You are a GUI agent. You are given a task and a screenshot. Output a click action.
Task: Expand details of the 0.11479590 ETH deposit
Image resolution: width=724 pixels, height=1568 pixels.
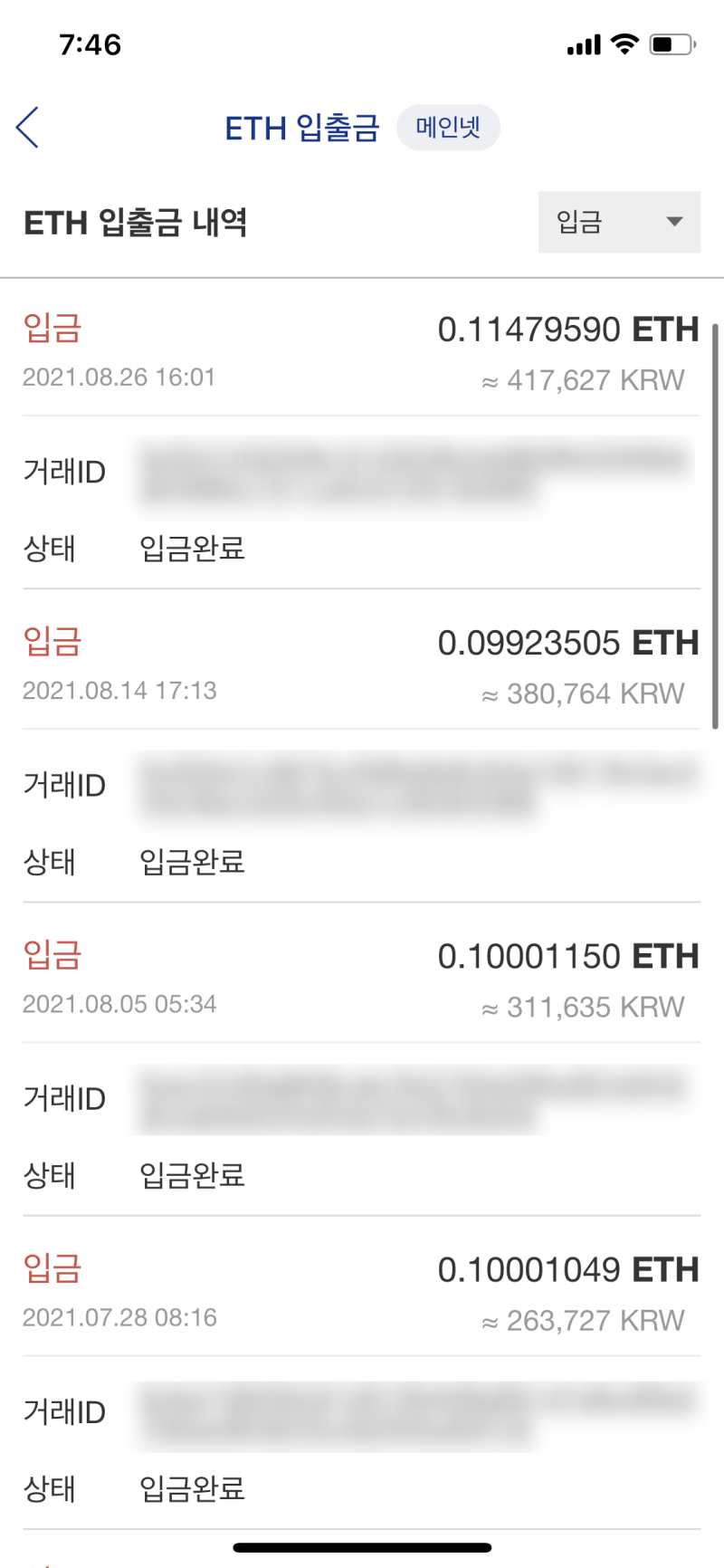(568, 330)
